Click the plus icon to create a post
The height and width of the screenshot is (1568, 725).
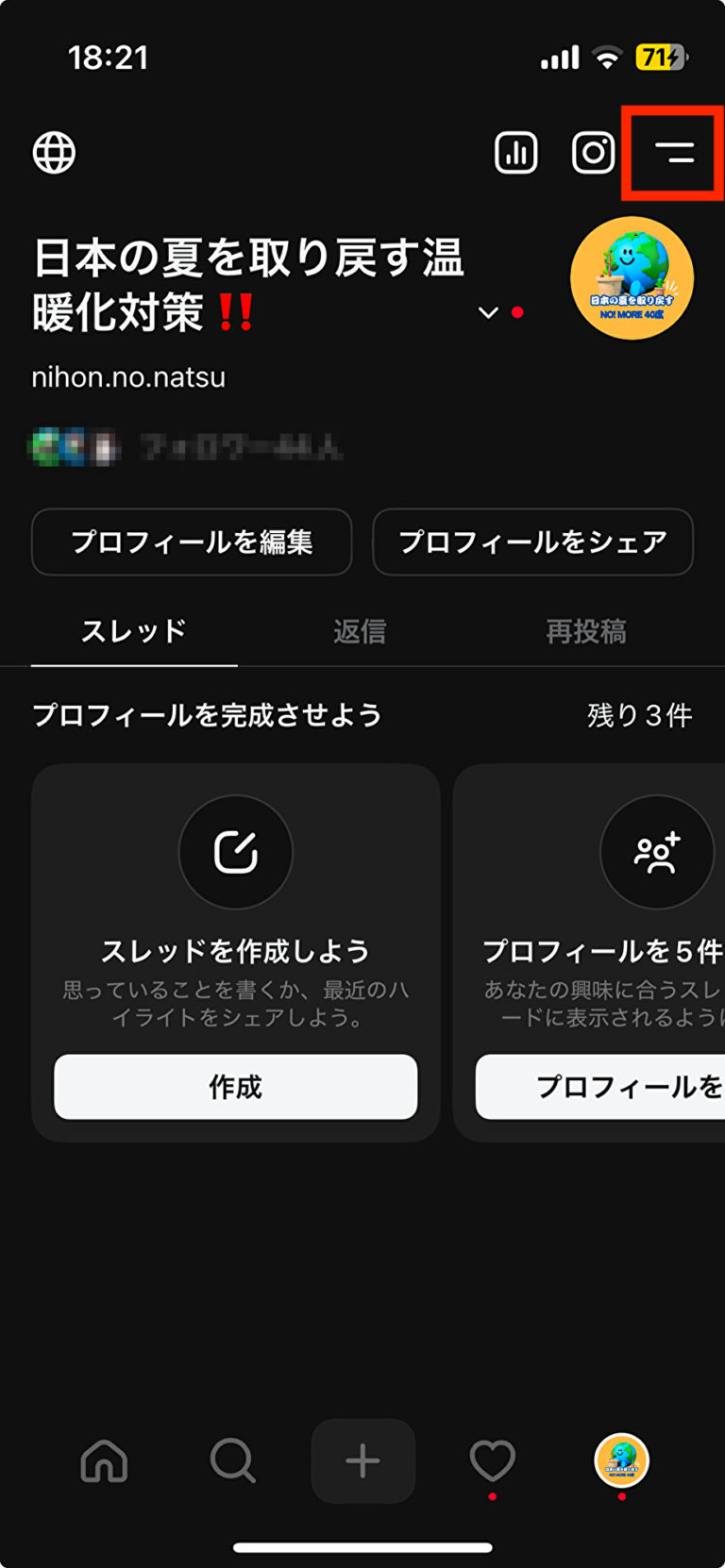click(362, 1461)
